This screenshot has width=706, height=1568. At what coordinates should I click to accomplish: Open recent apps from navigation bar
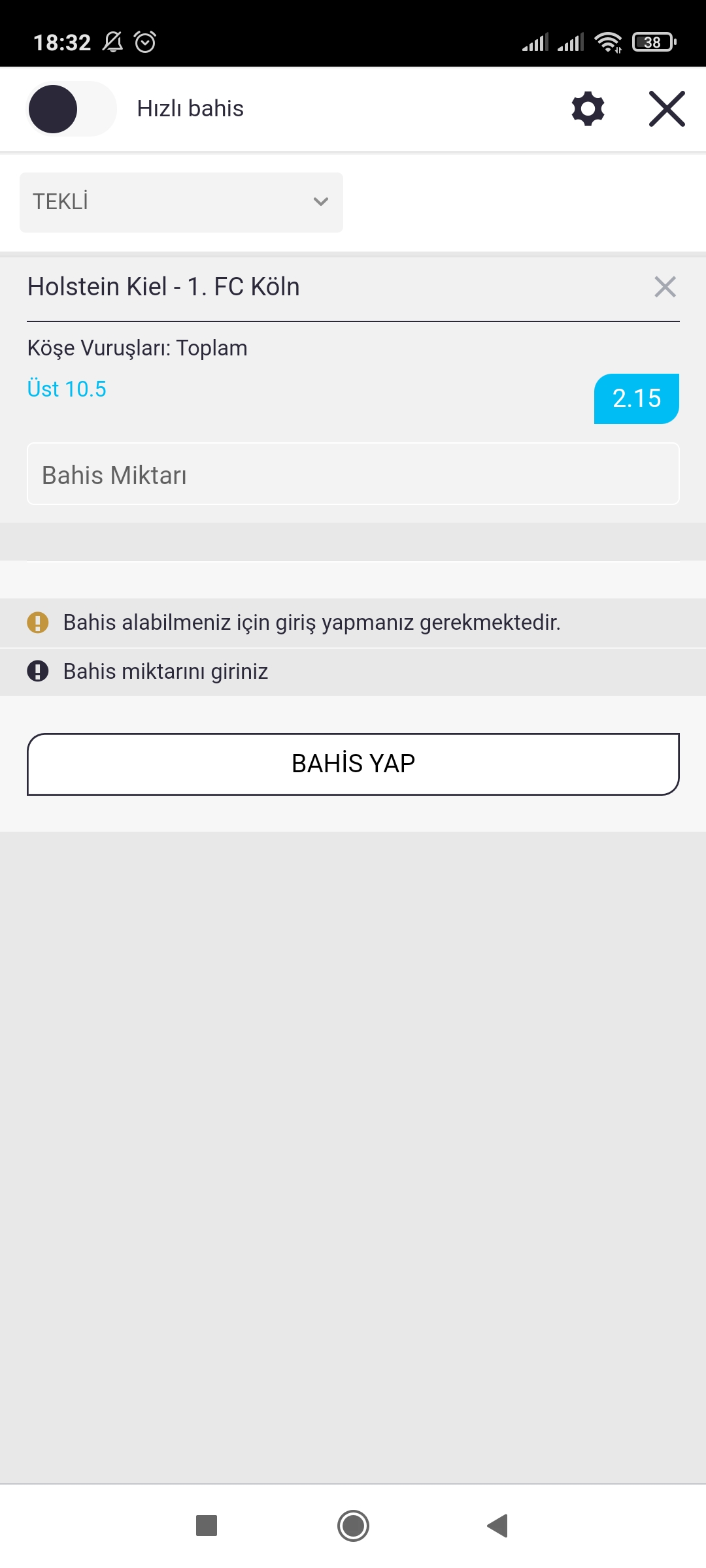click(207, 1526)
